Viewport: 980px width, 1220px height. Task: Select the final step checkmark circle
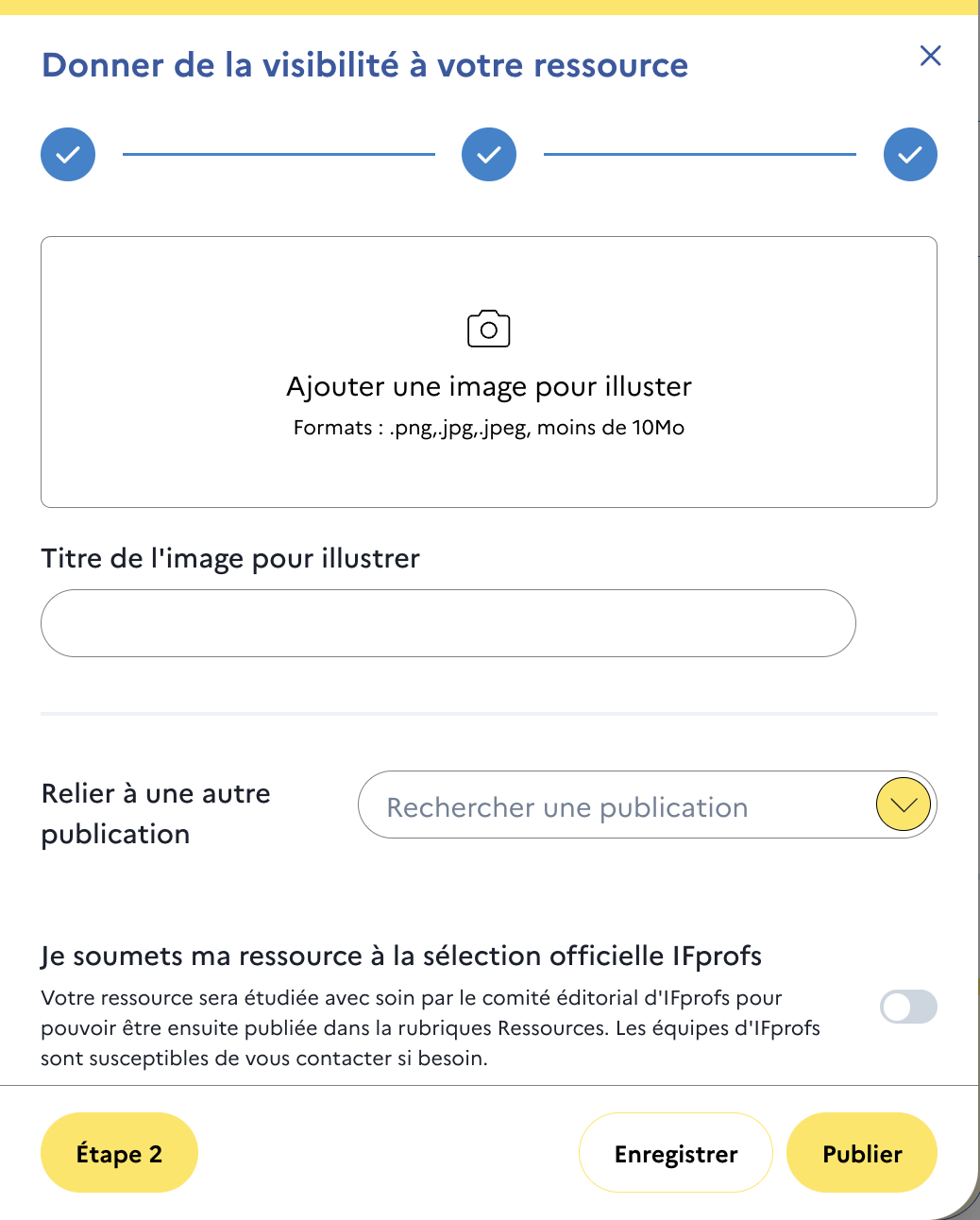coord(909,154)
